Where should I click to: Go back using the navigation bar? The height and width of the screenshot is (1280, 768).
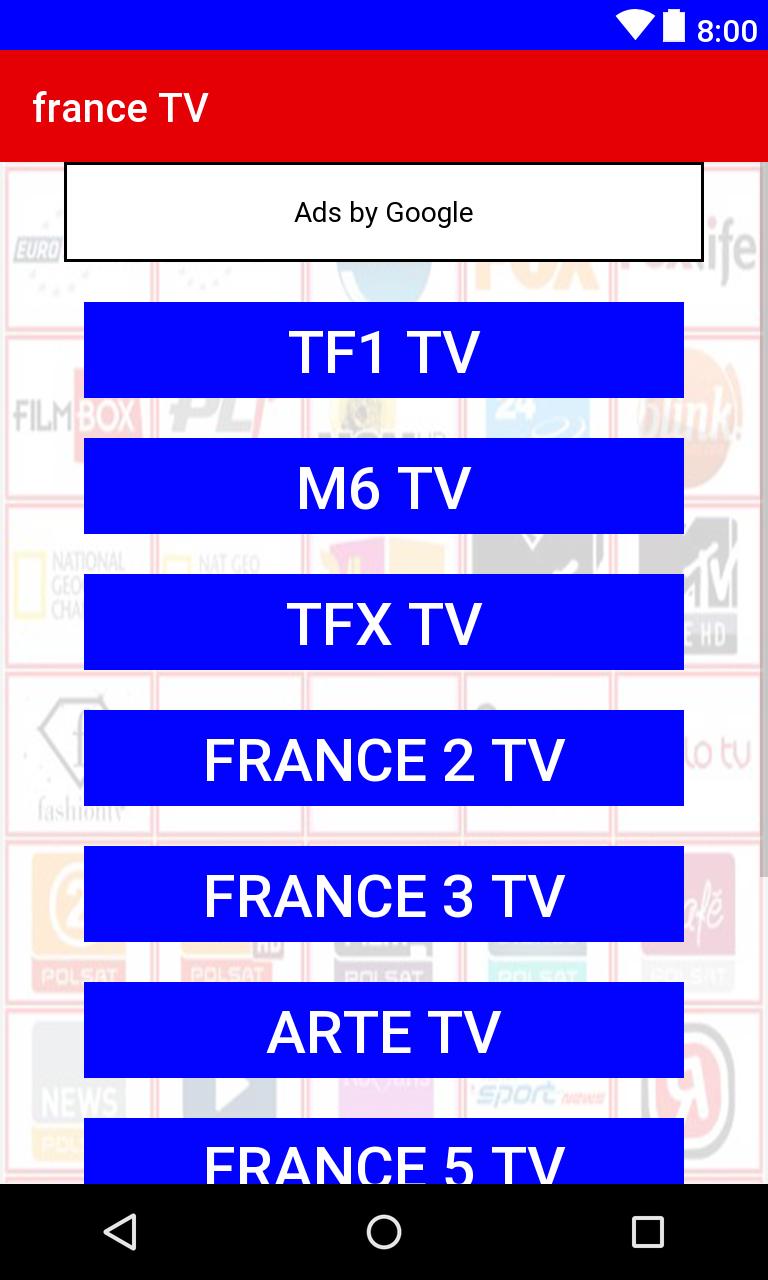coord(120,1232)
